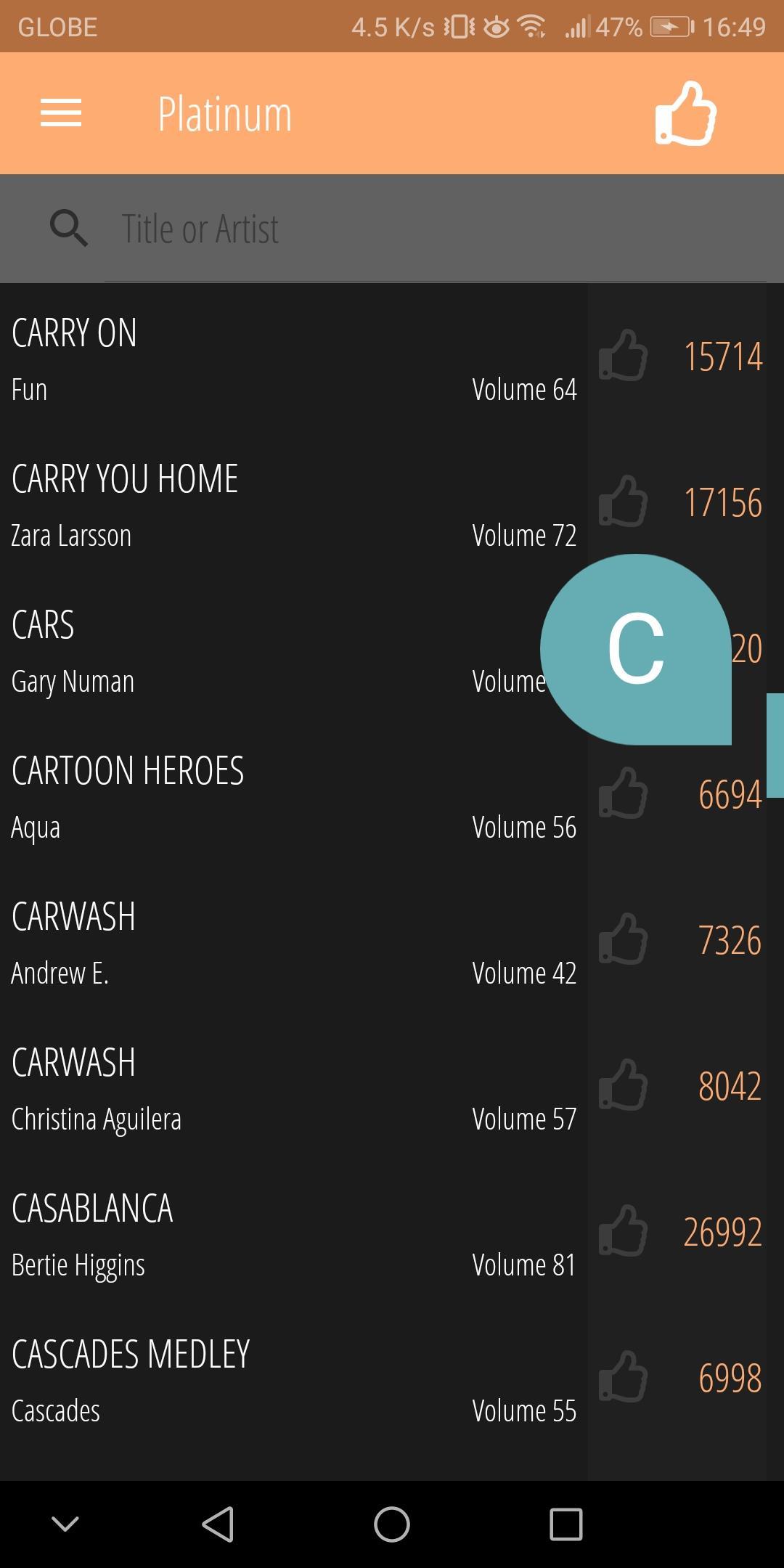Open CARRY YOU HOME by Zara Larsson
Image resolution: width=784 pixels, height=1568 pixels.
(290, 505)
